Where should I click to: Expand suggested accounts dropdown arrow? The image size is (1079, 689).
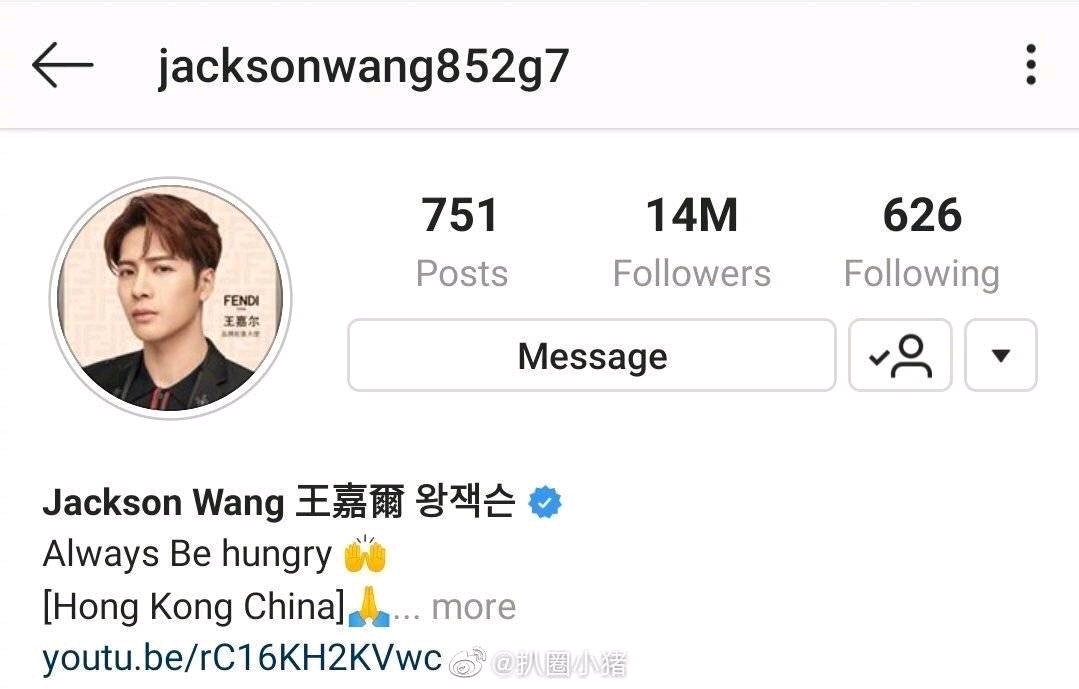tap(1000, 356)
